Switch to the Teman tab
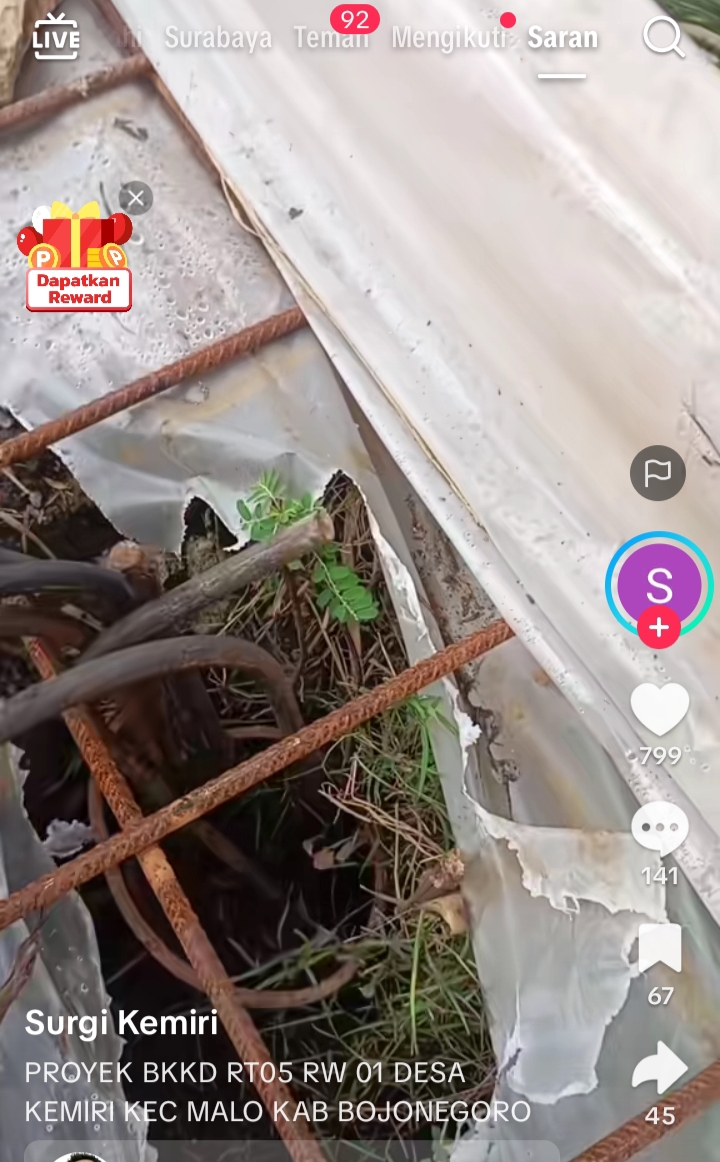 click(x=331, y=38)
